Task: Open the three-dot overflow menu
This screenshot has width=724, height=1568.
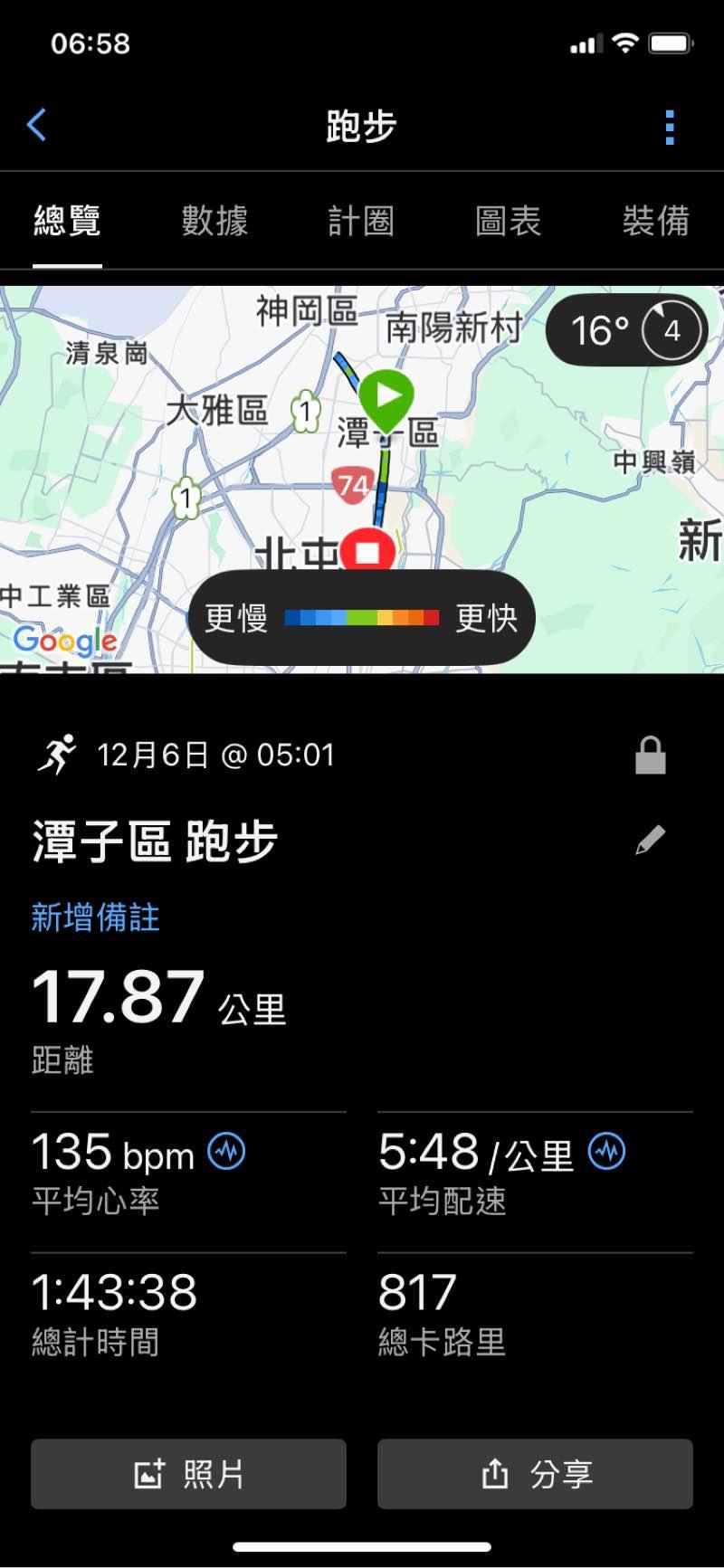Action: coord(670,128)
